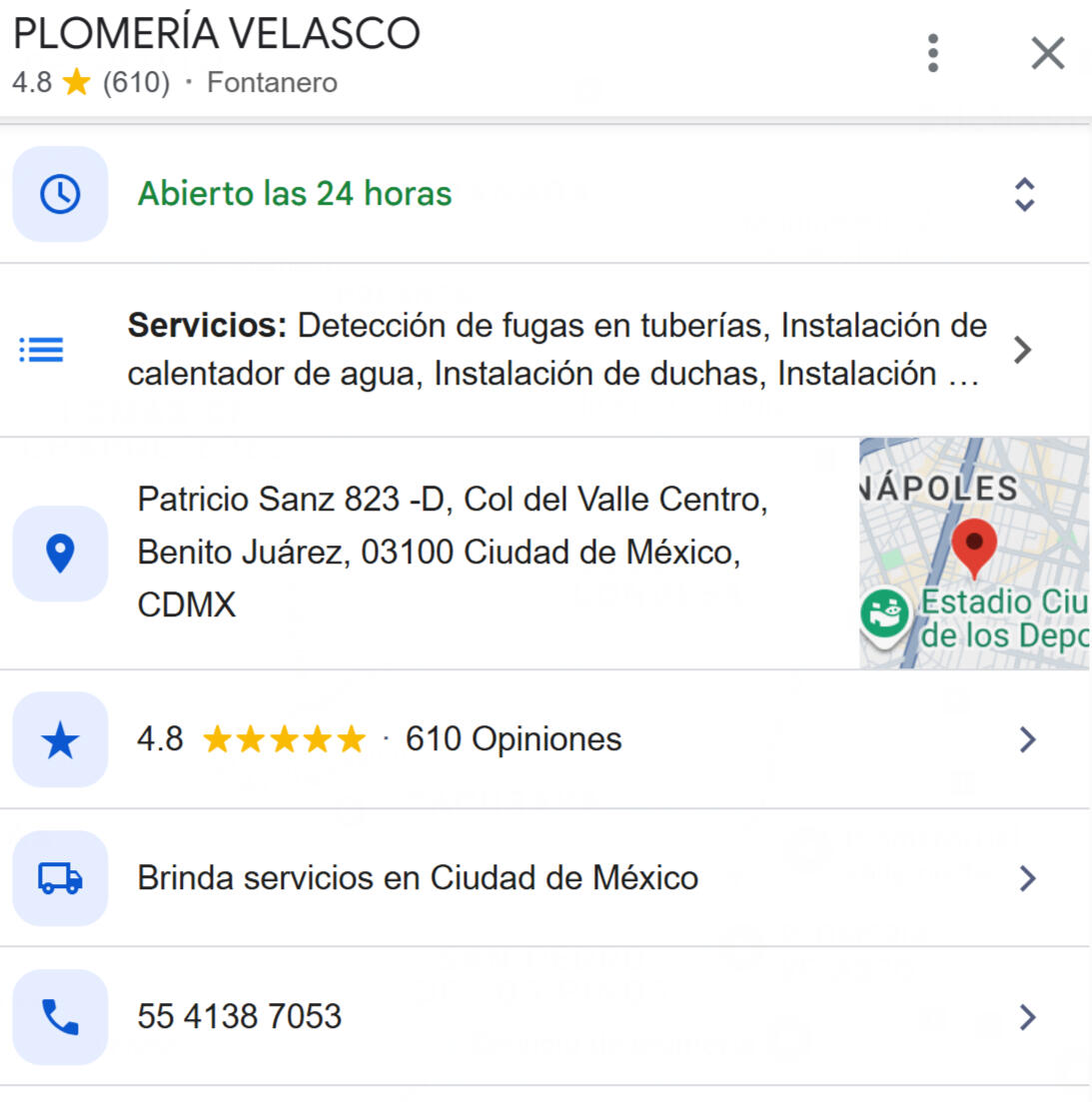Open the three-dot overflow menu
1092x1102 pixels.
coord(932,53)
